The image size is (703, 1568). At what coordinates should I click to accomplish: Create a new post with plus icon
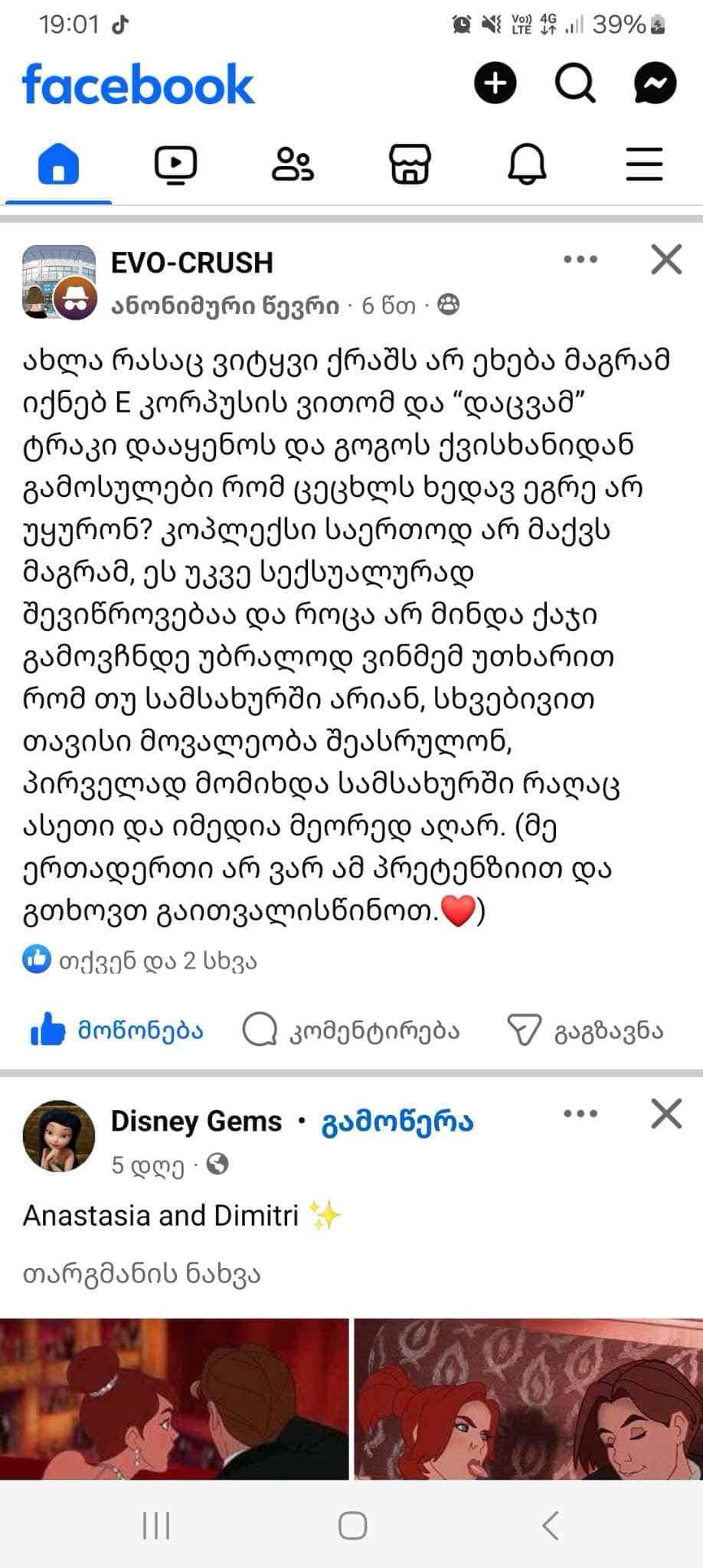tap(495, 83)
